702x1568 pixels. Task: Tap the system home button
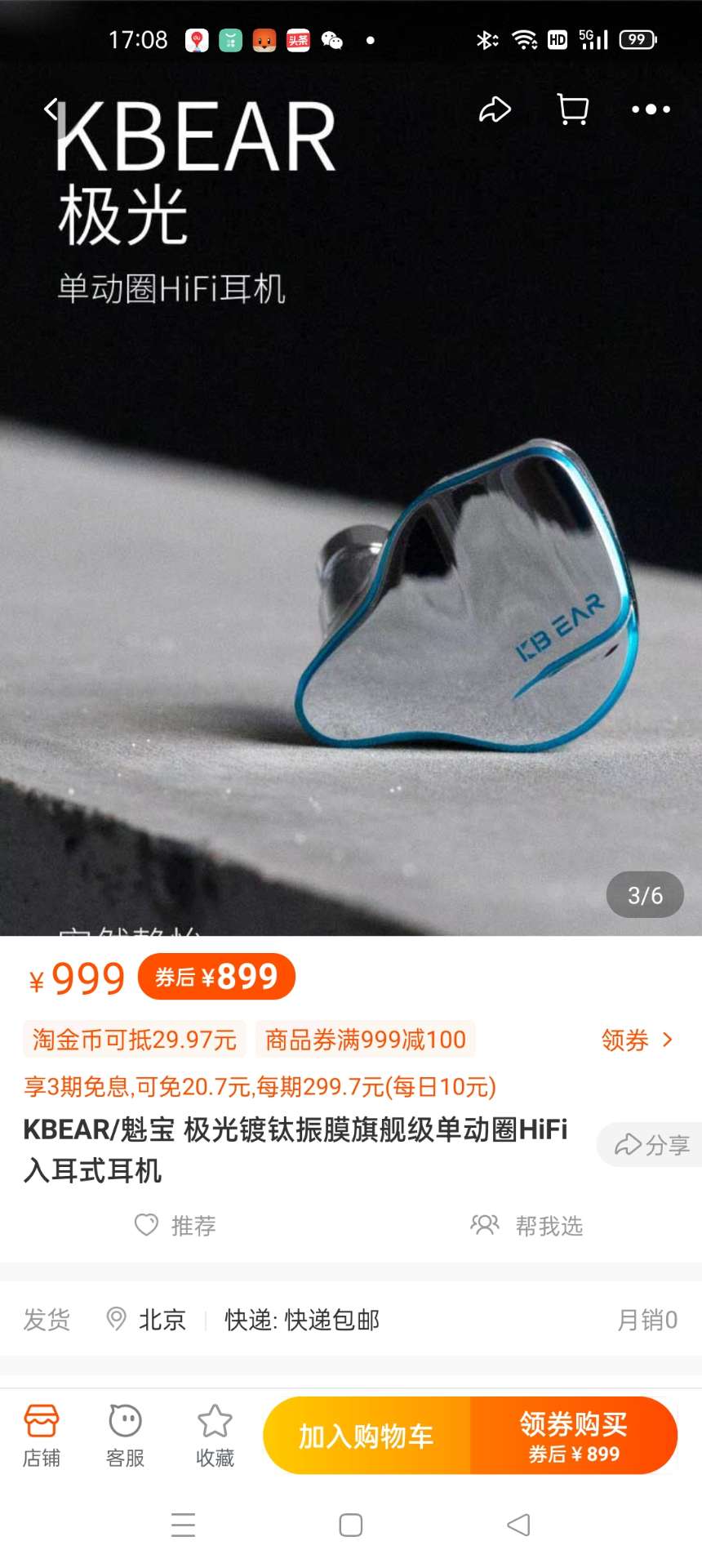tap(351, 1525)
